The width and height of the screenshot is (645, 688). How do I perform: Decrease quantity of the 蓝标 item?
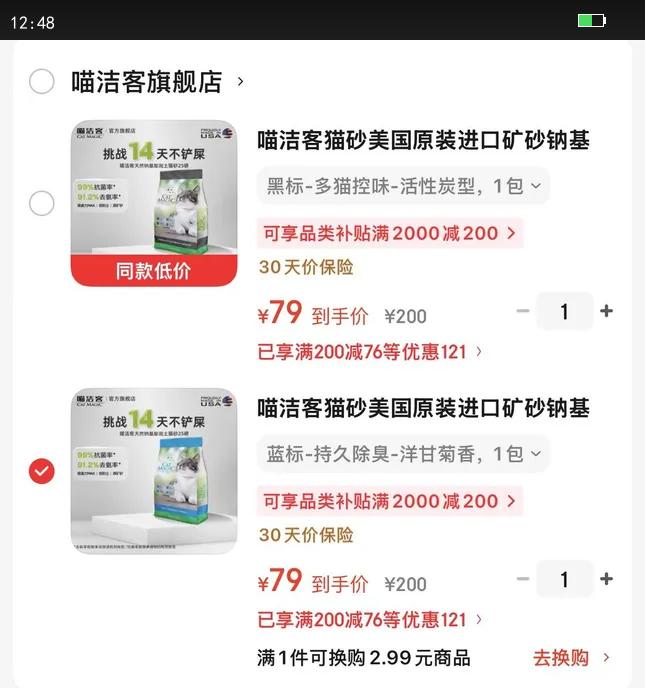(x=523, y=579)
